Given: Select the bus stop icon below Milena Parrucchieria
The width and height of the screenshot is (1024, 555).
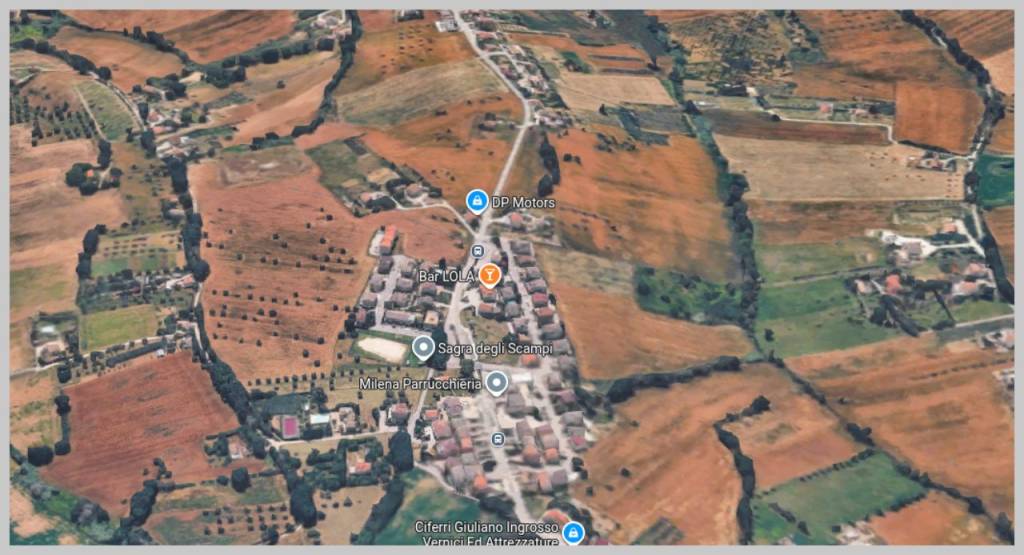Looking at the screenshot, I should [498, 438].
